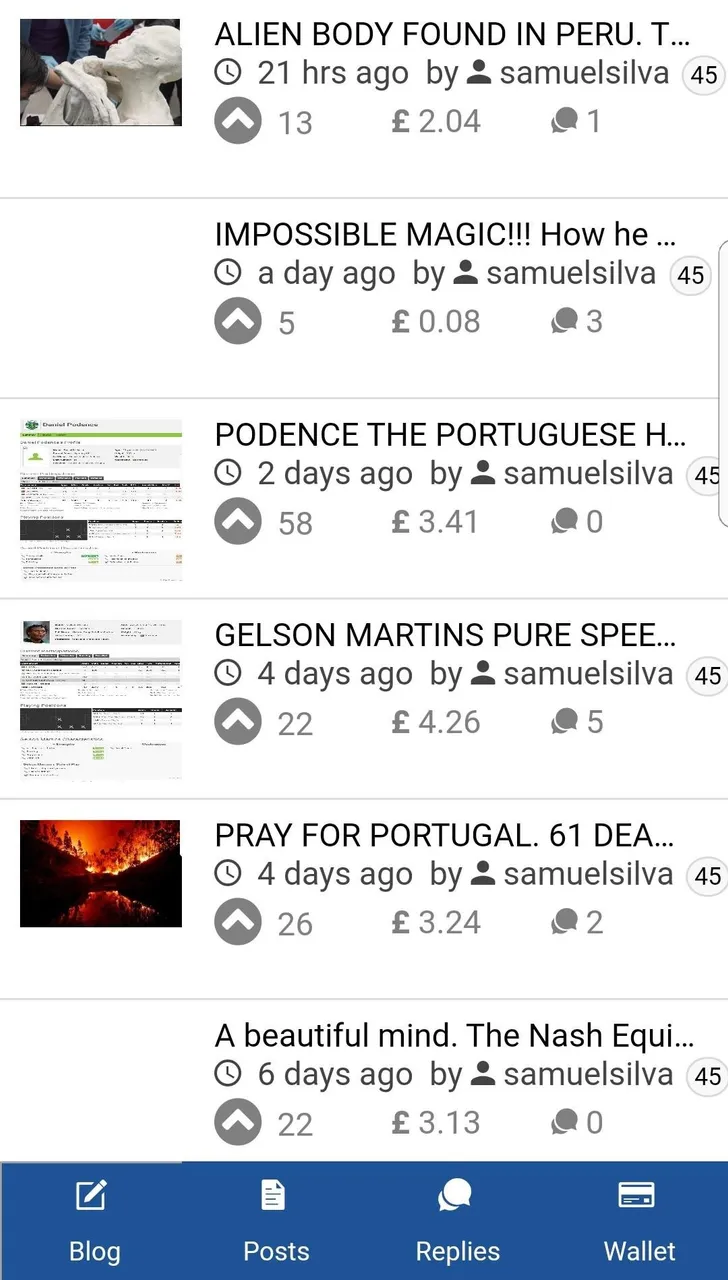Open the ALIEN BODY FOUND IN PERU thumbnail
Image resolution: width=728 pixels, height=1280 pixels.
pyautogui.click(x=100, y=72)
